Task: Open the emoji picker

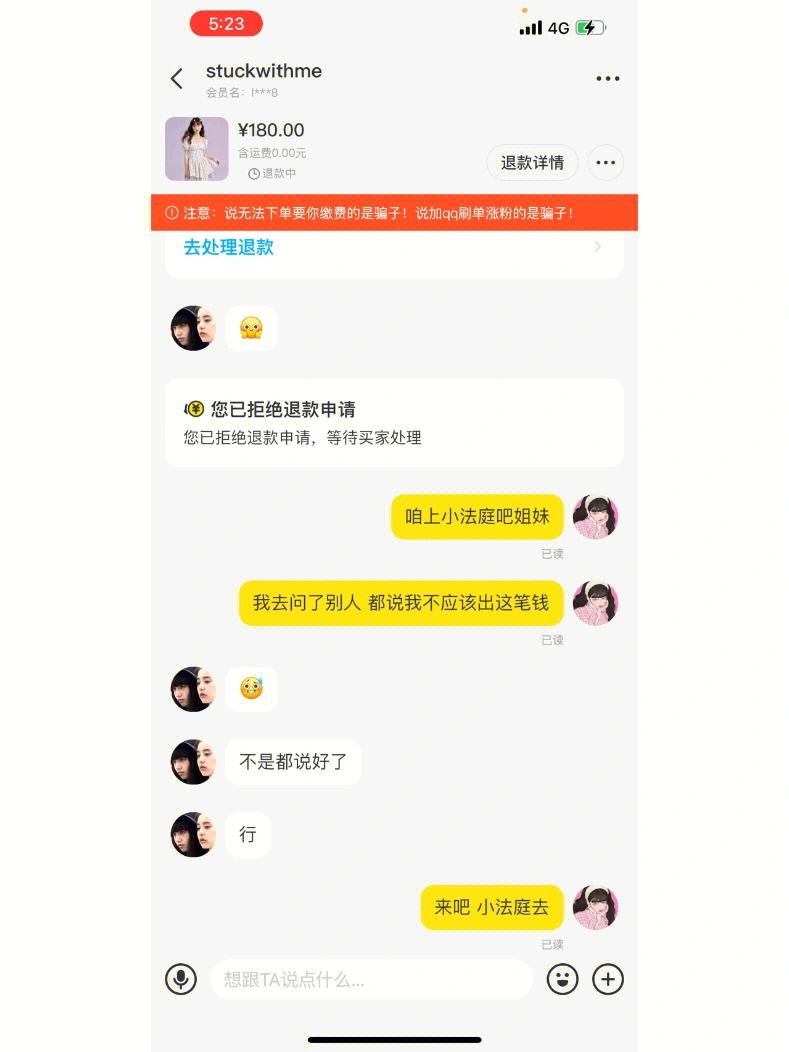Action: [562, 980]
